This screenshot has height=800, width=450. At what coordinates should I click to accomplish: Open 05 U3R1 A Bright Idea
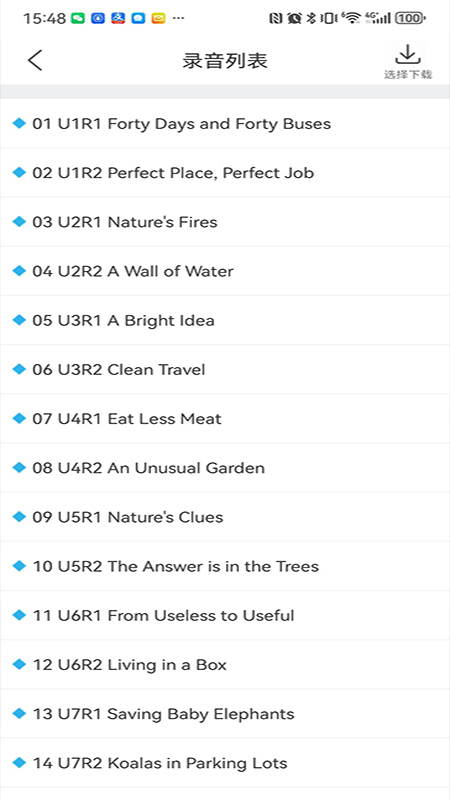pos(225,321)
